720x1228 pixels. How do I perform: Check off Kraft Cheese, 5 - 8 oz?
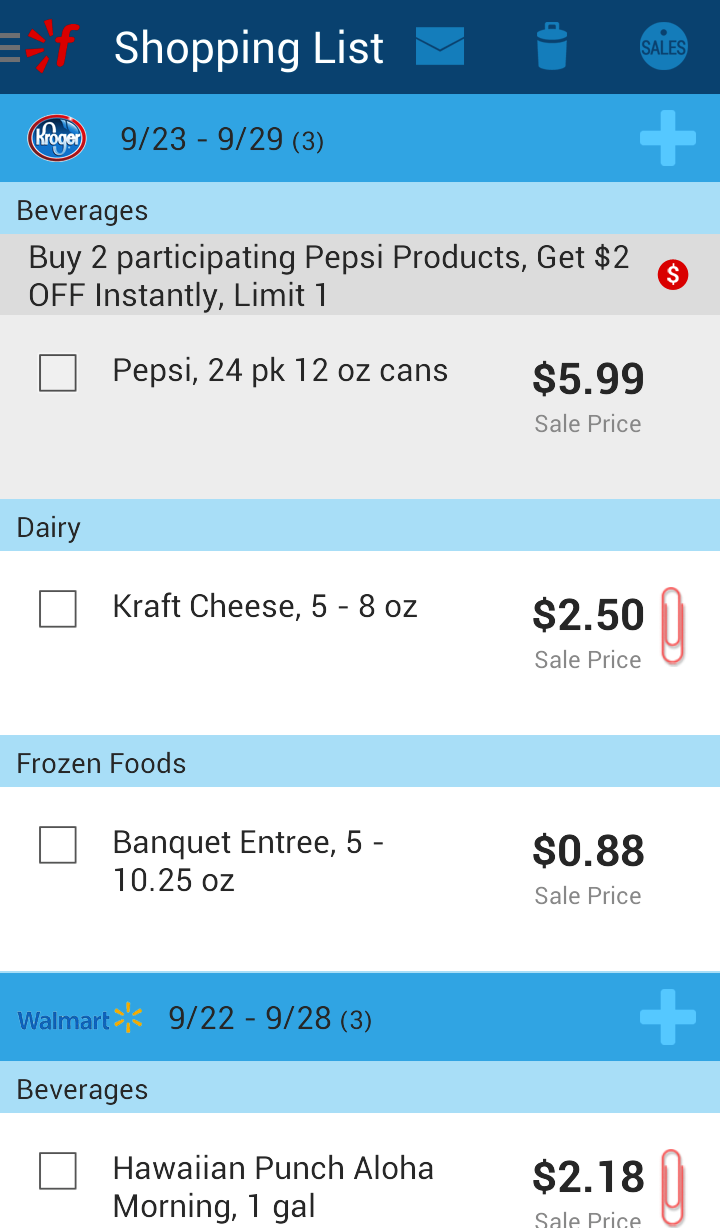click(x=58, y=609)
